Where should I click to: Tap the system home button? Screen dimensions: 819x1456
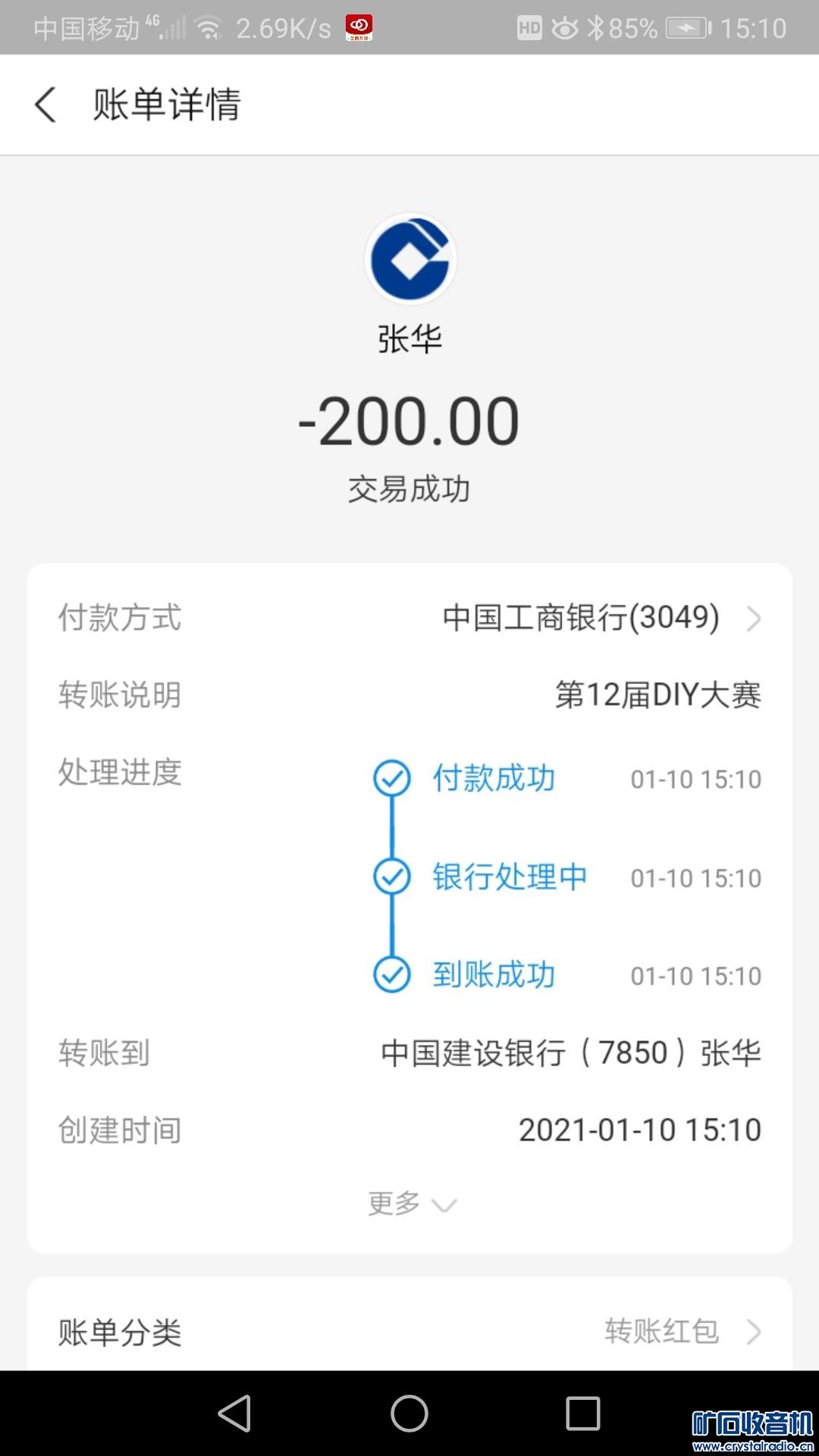[409, 1414]
